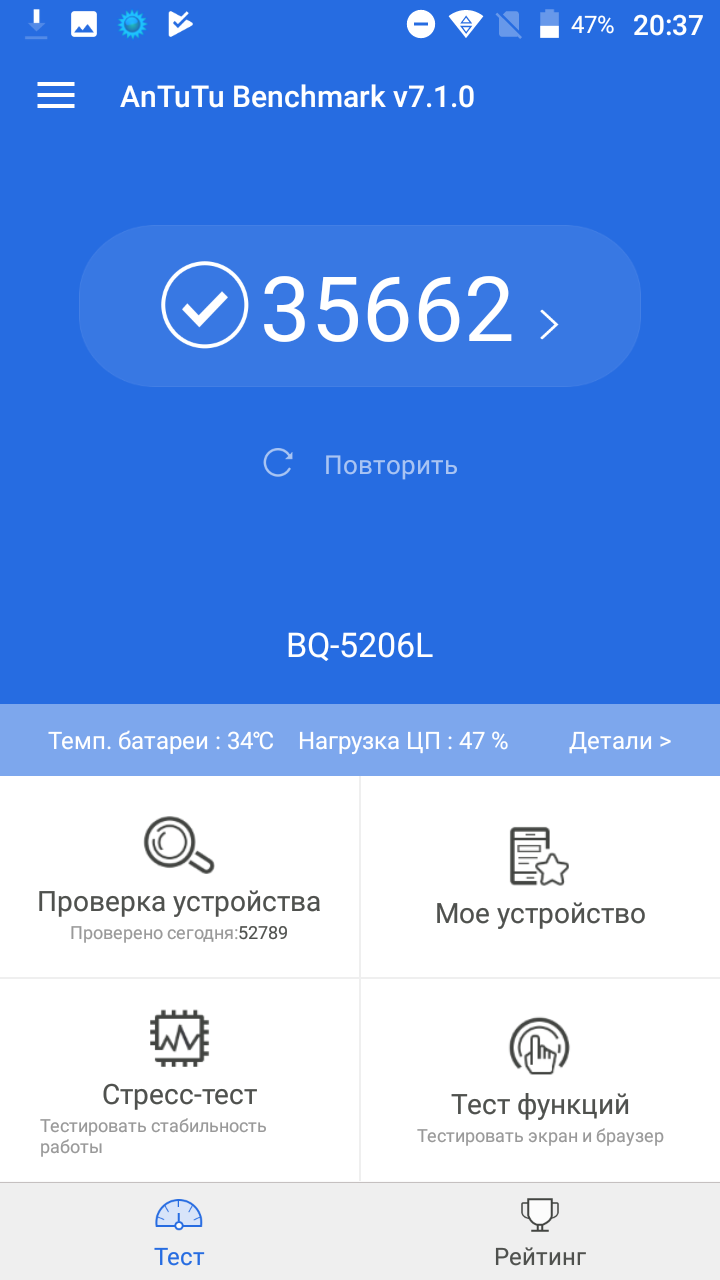
Task: Switch to the Тест tab
Action: [179, 1232]
